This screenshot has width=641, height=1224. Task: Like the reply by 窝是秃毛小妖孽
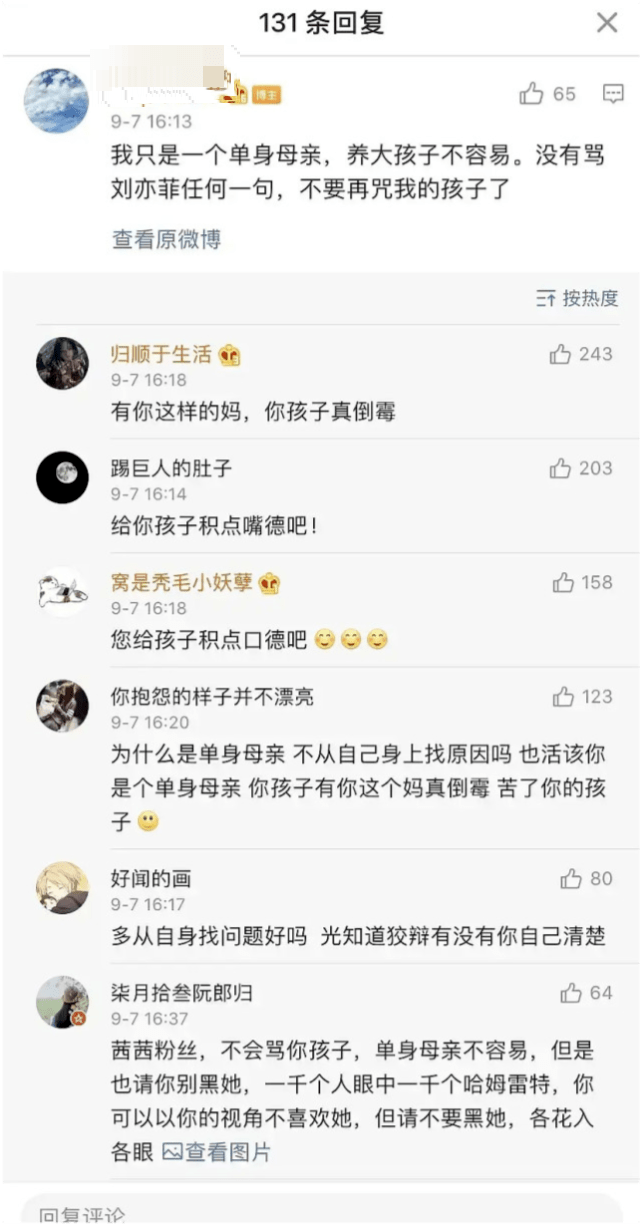564,582
